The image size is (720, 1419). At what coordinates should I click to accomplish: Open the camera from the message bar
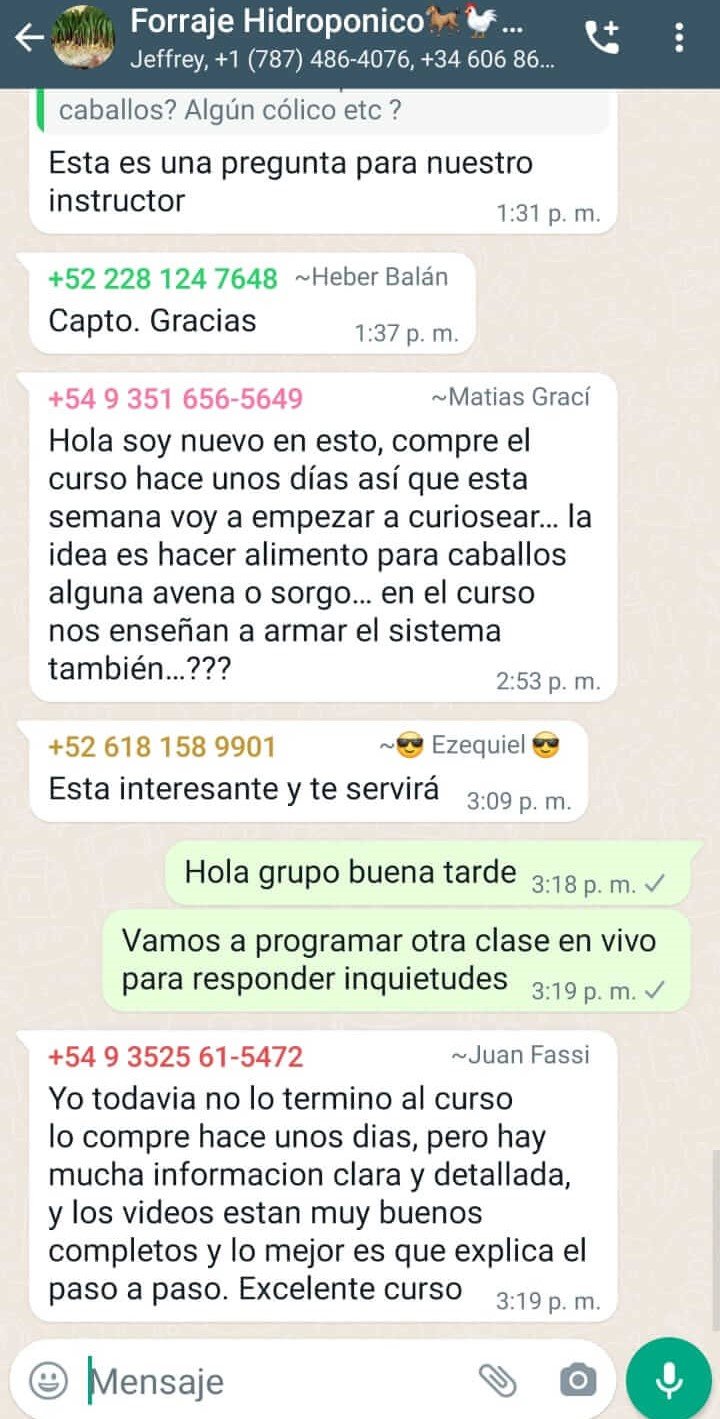(x=577, y=1381)
